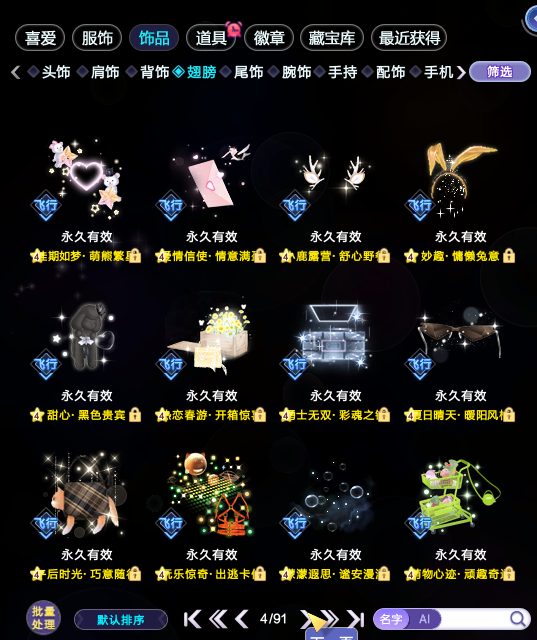
Task: Open the 筛选 filter button
Action: [499, 72]
